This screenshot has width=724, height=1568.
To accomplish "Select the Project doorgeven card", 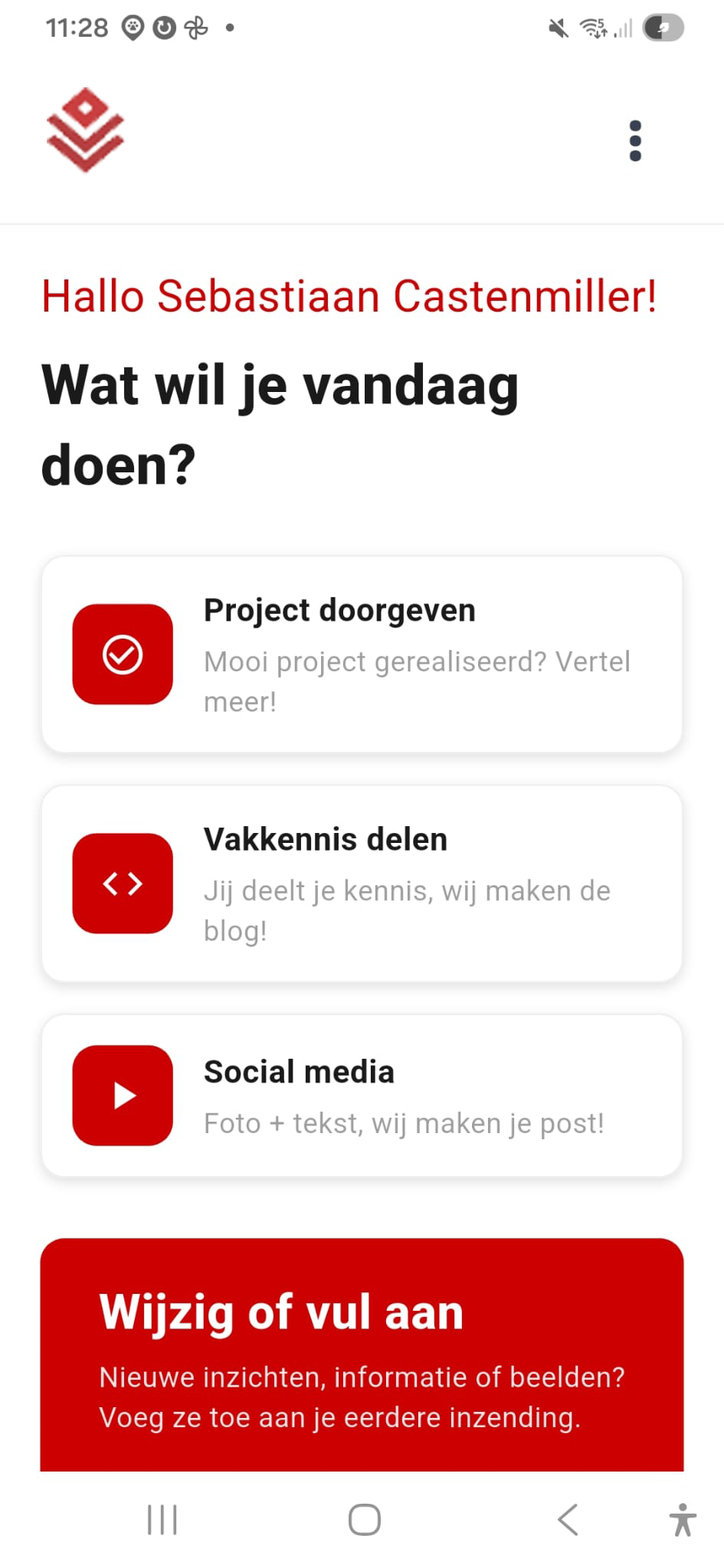I will 362,652.
